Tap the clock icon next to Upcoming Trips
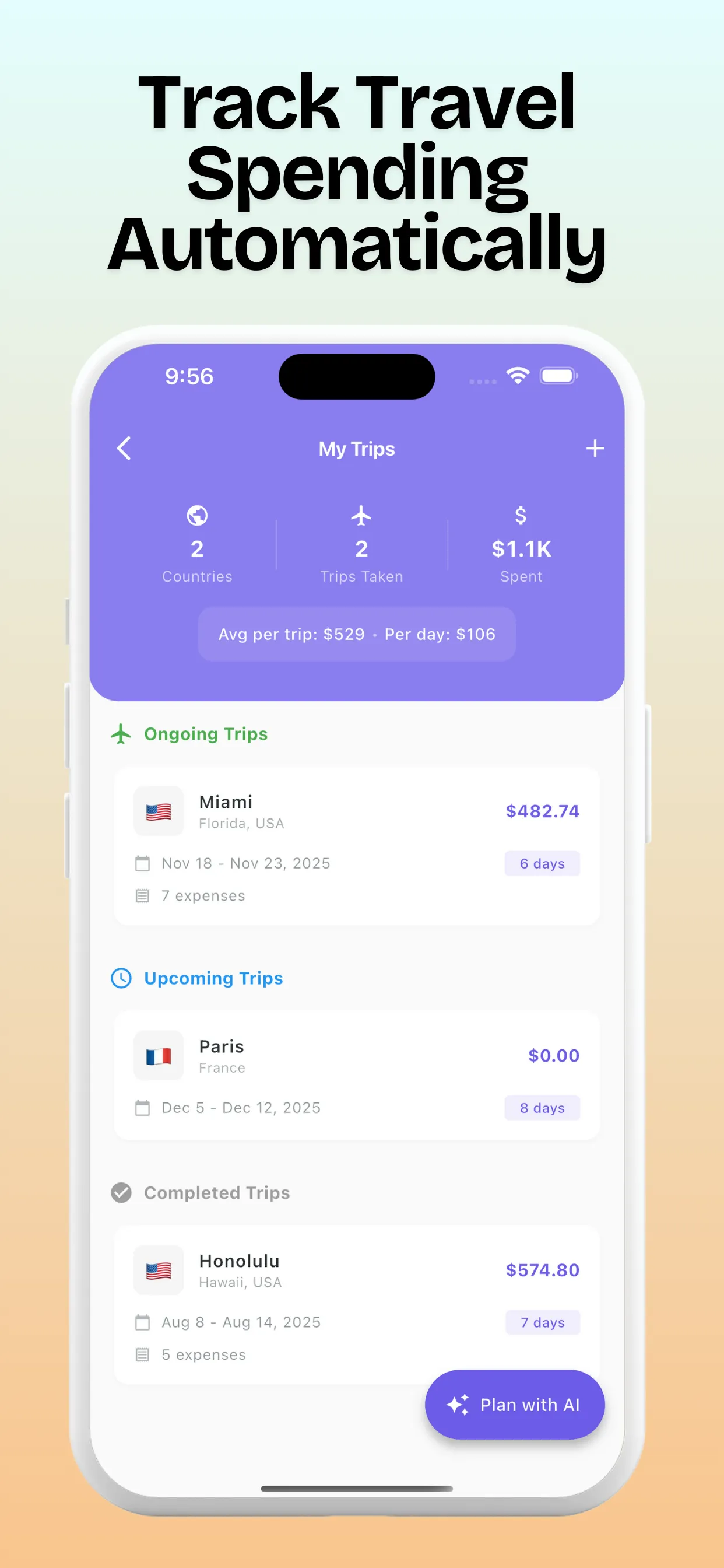The image size is (724, 1568). click(x=122, y=978)
